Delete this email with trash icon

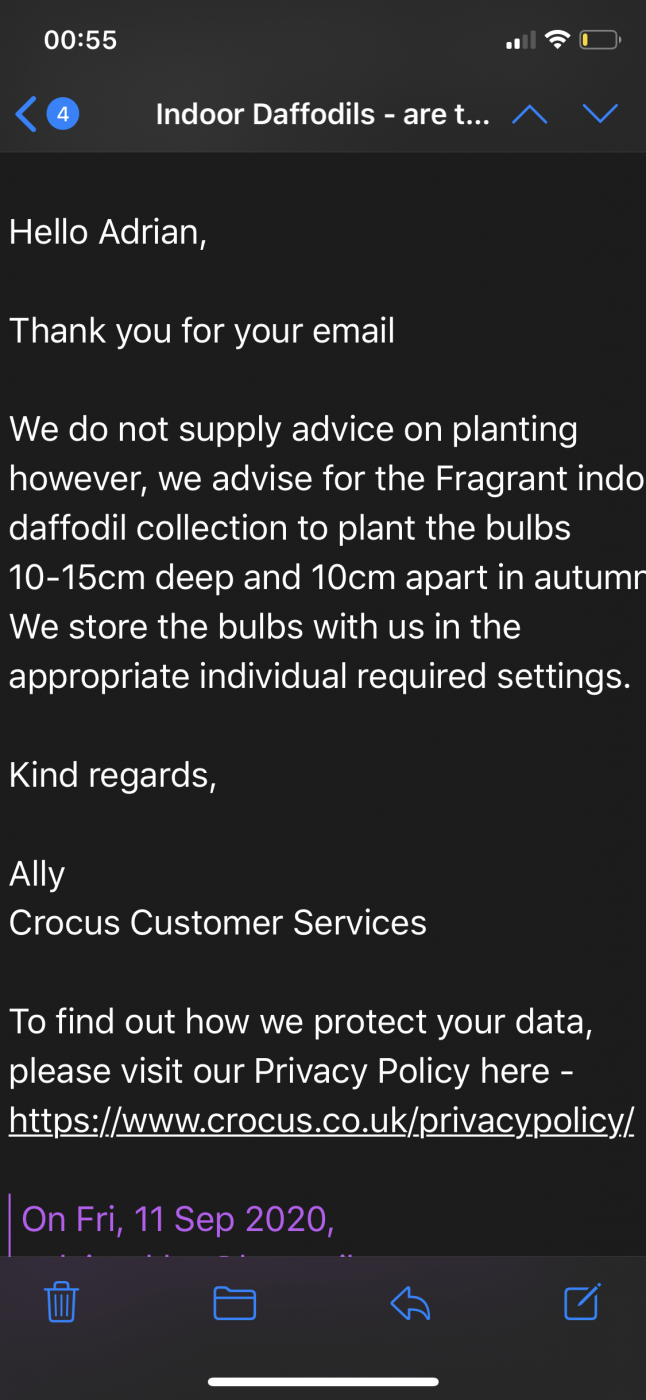pyautogui.click(x=62, y=1303)
